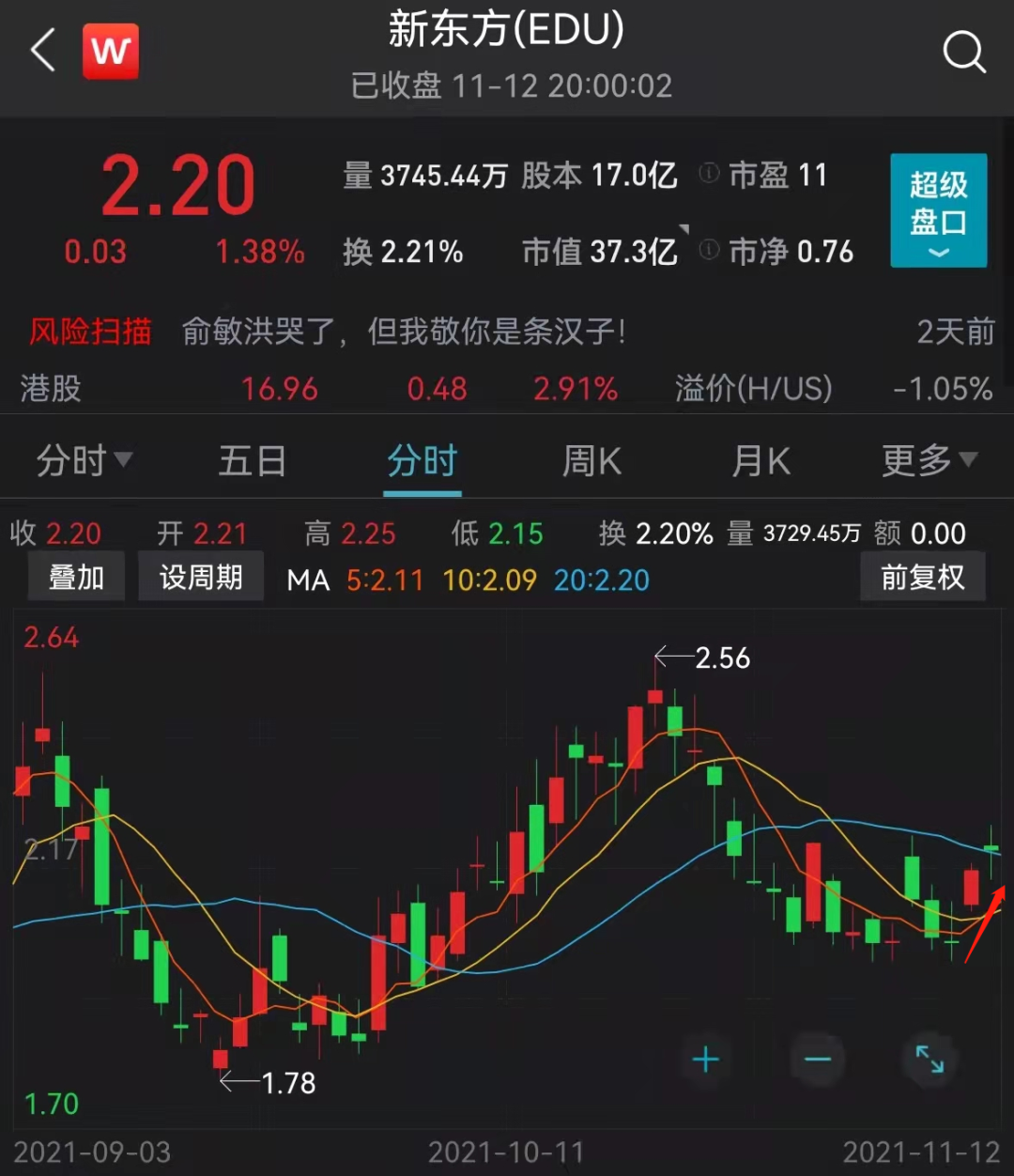The width and height of the screenshot is (1014, 1176).
Task: Select the 月K tab
Action: point(760,460)
